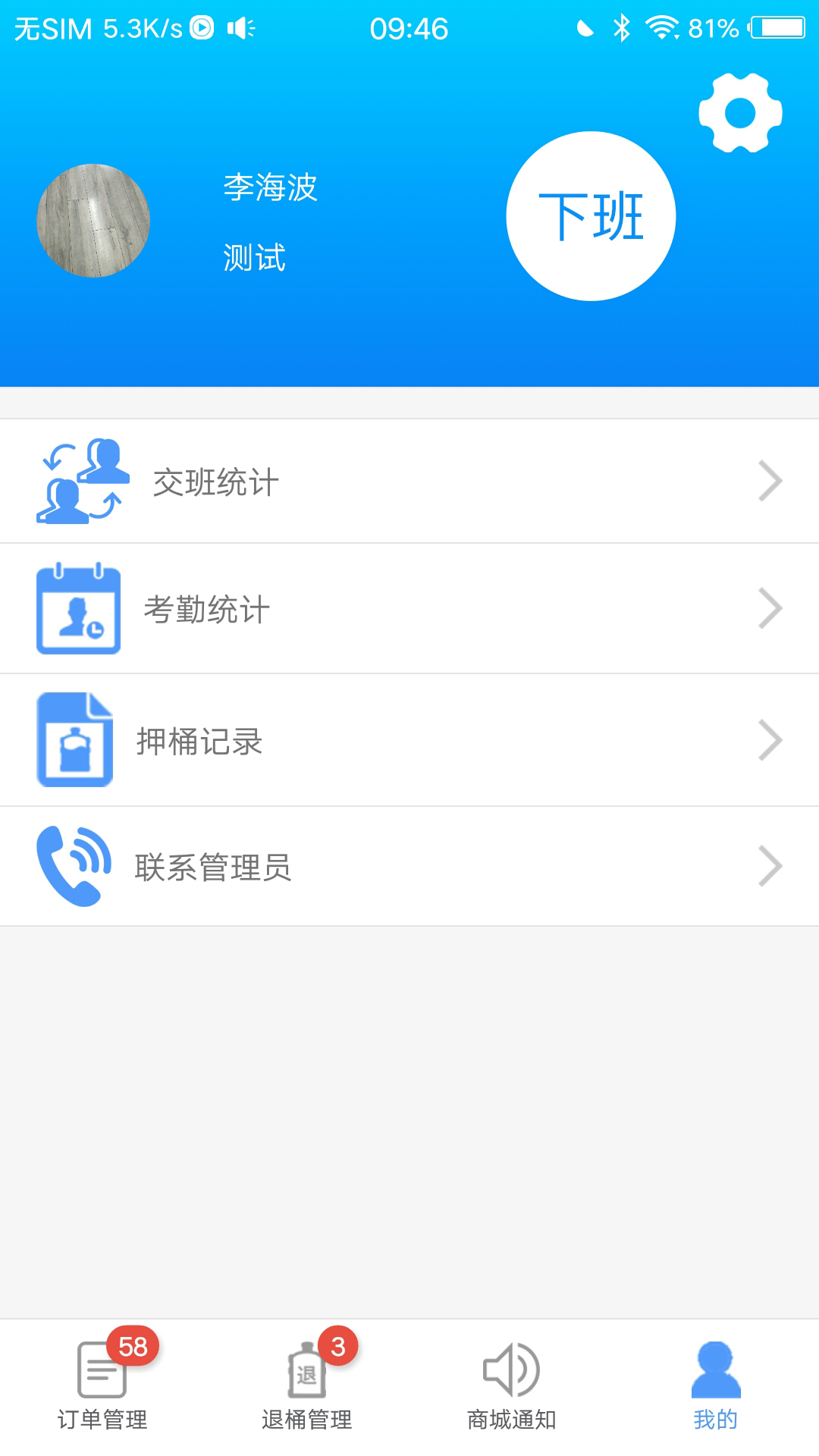819x1456 pixels.
Task: Switch to the 退桶管理 tab
Action: (x=307, y=1386)
